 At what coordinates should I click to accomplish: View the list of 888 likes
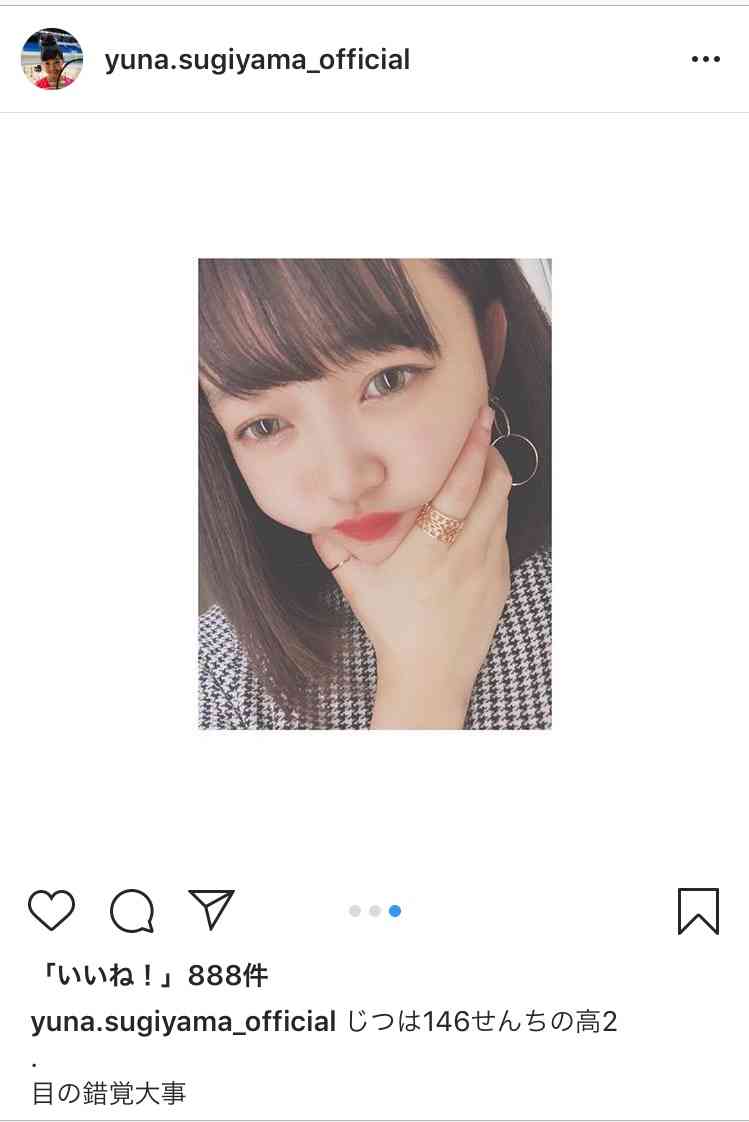(150, 975)
